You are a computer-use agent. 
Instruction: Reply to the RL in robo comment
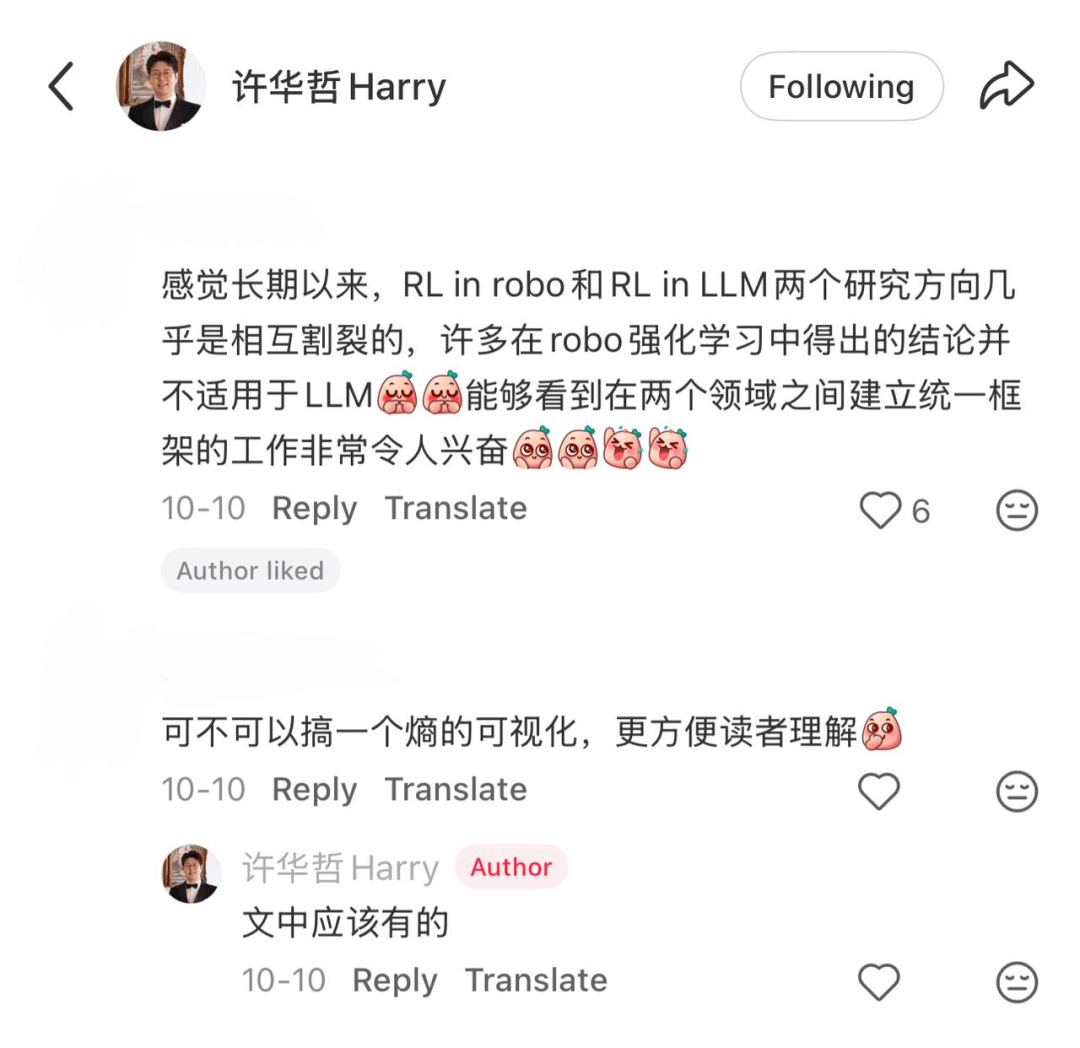(314, 509)
